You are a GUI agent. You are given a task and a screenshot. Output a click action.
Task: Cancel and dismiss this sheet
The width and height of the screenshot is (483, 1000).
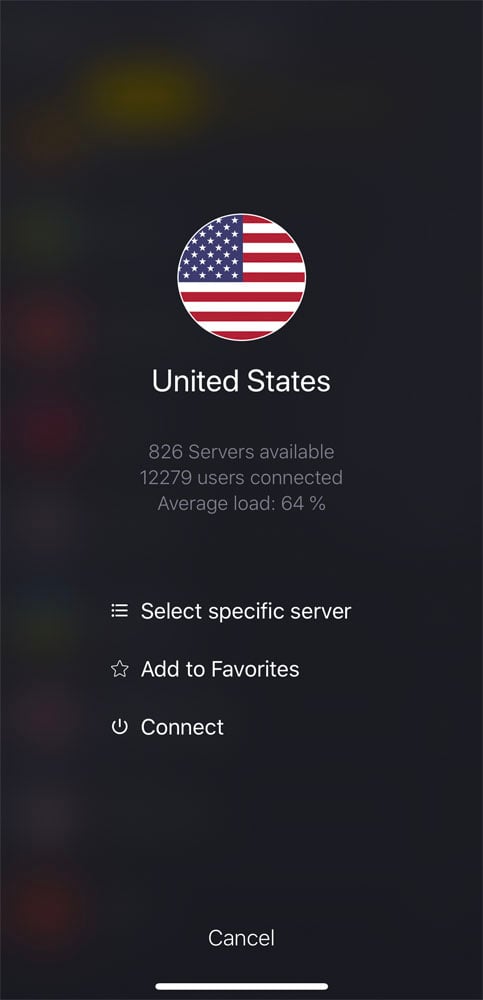pos(241,938)
